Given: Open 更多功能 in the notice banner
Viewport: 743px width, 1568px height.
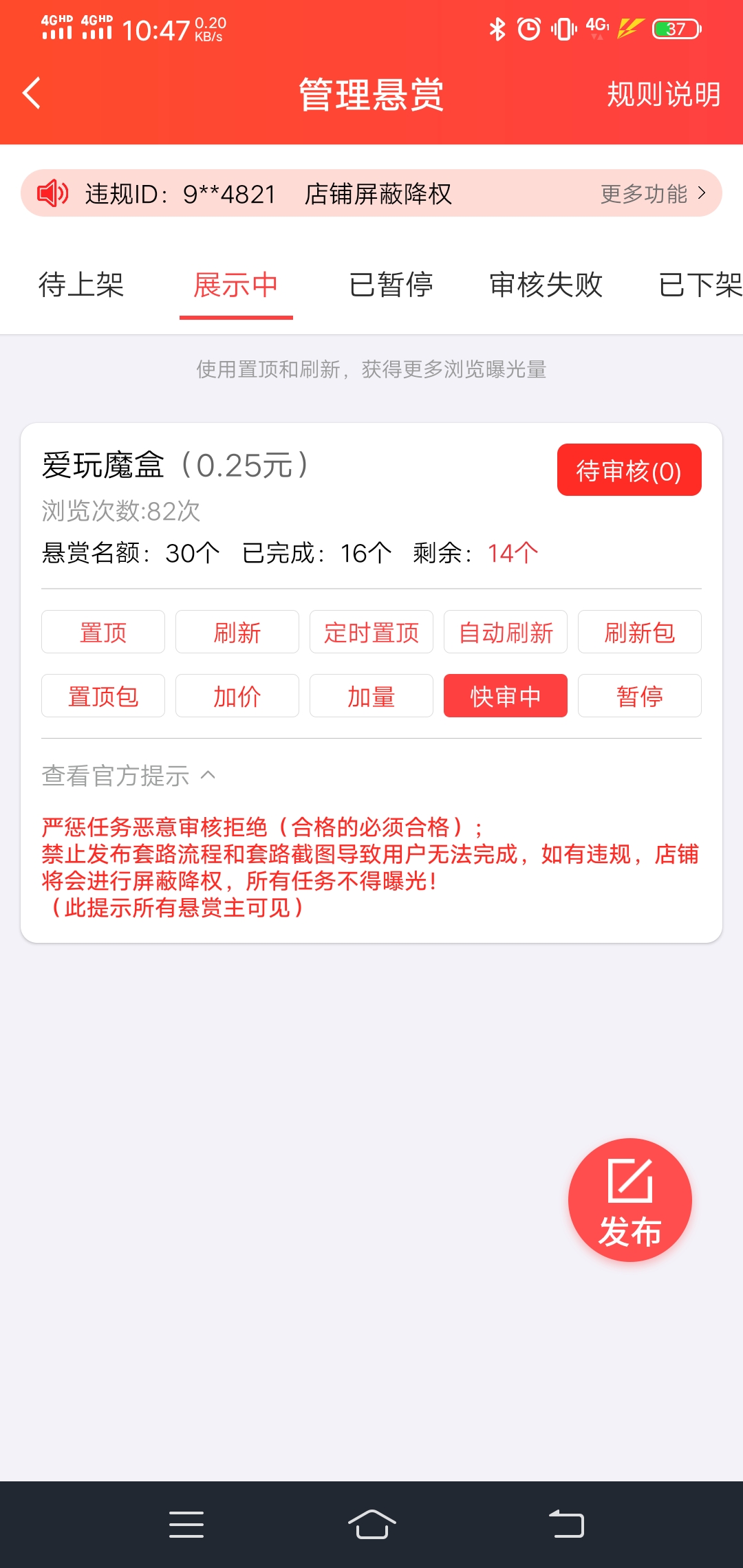Looking at the screenshot, I should click(x=653, y=194).
